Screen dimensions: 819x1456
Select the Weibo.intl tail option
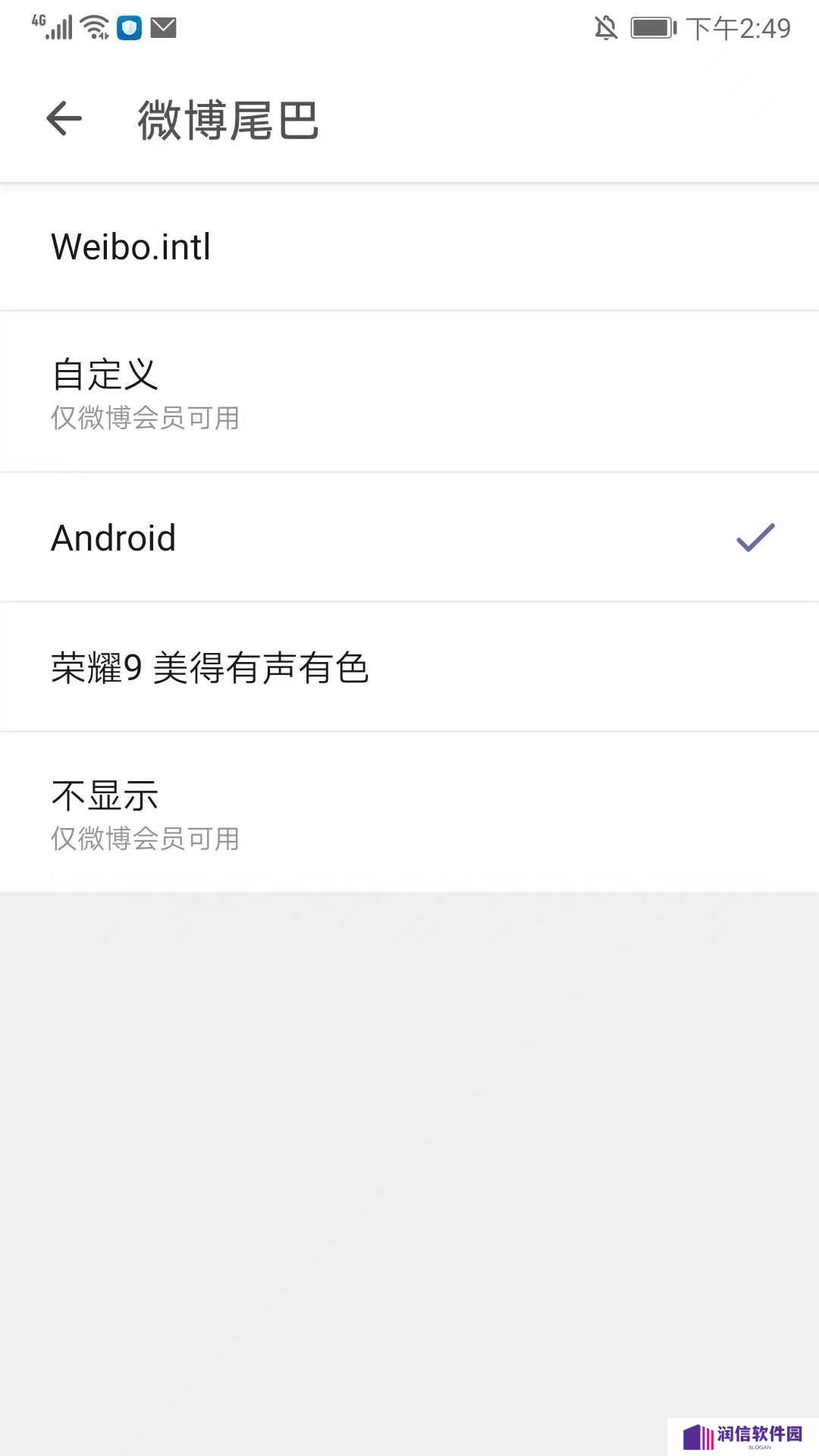pos(409,246)
